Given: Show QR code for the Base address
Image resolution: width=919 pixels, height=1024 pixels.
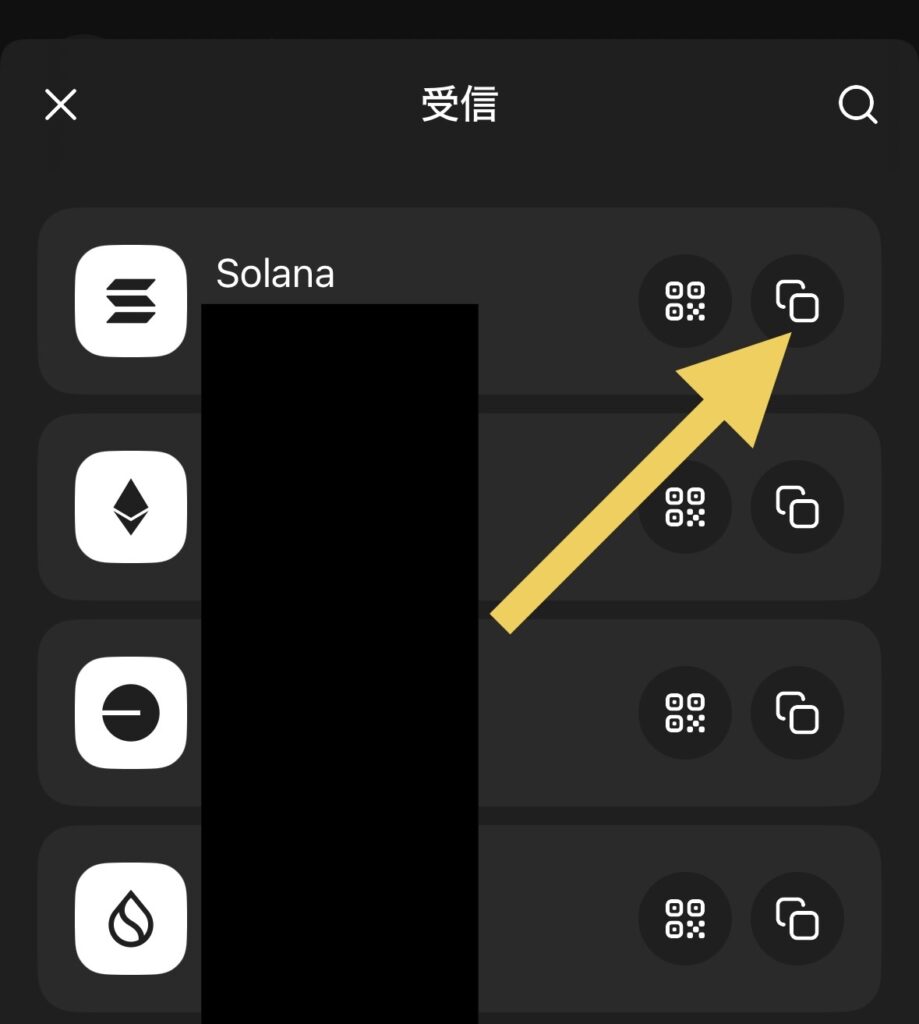Looking at the screenshot, I should pos(685,713).
